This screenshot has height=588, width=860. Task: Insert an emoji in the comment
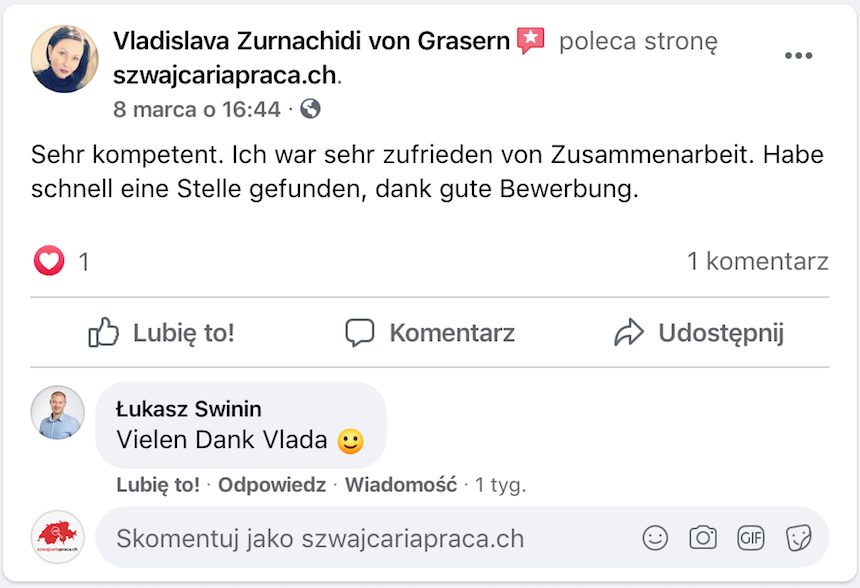pyautogui.click(x=655, y=538)
